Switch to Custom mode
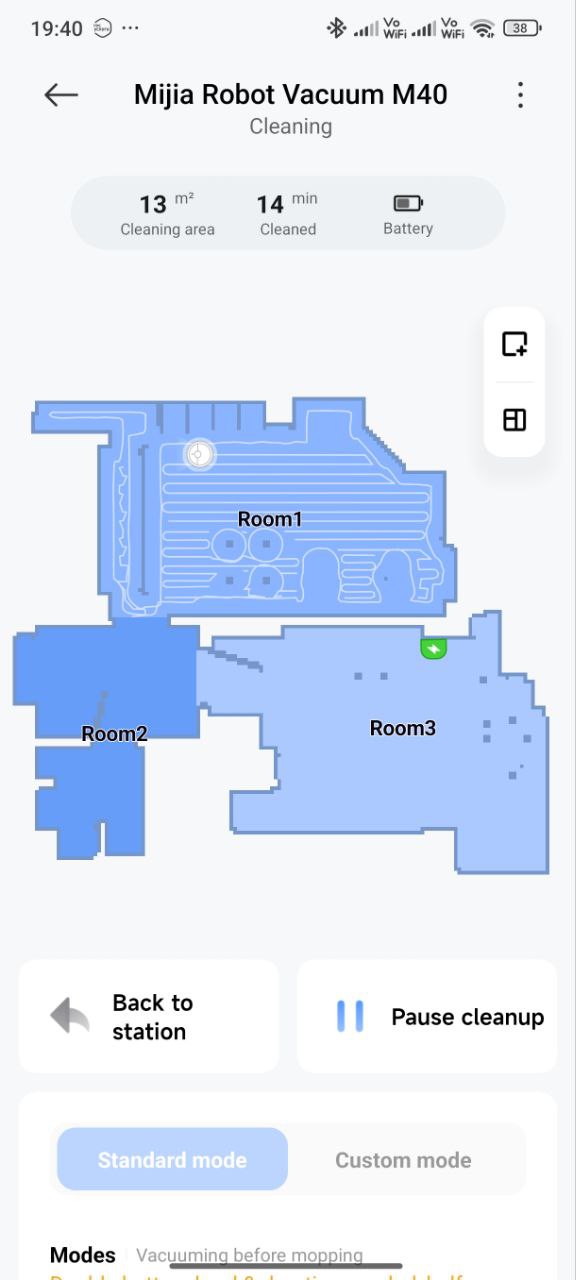This screenshot has height=1280, width=576. tap(403, 1160)
